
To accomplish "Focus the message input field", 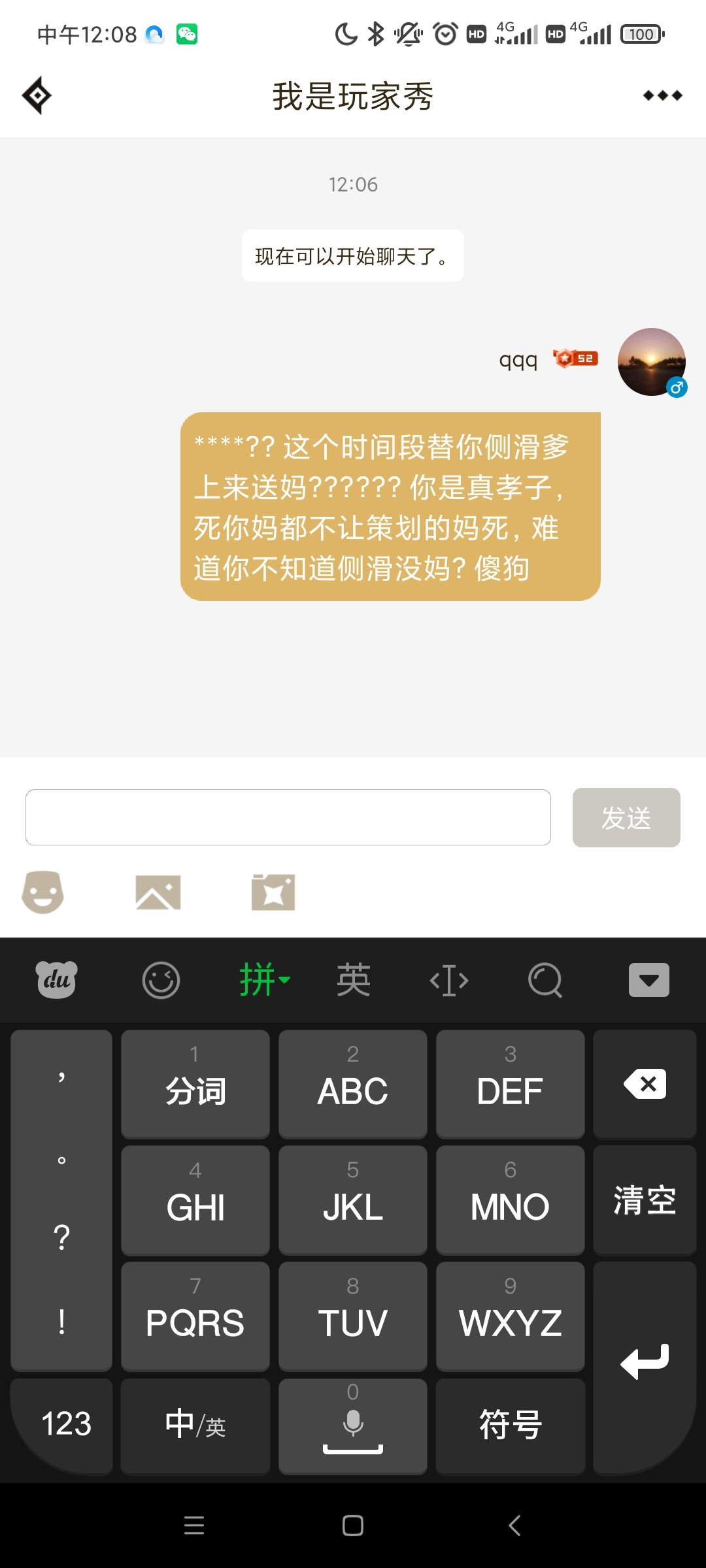I will (x=288, y=817).
